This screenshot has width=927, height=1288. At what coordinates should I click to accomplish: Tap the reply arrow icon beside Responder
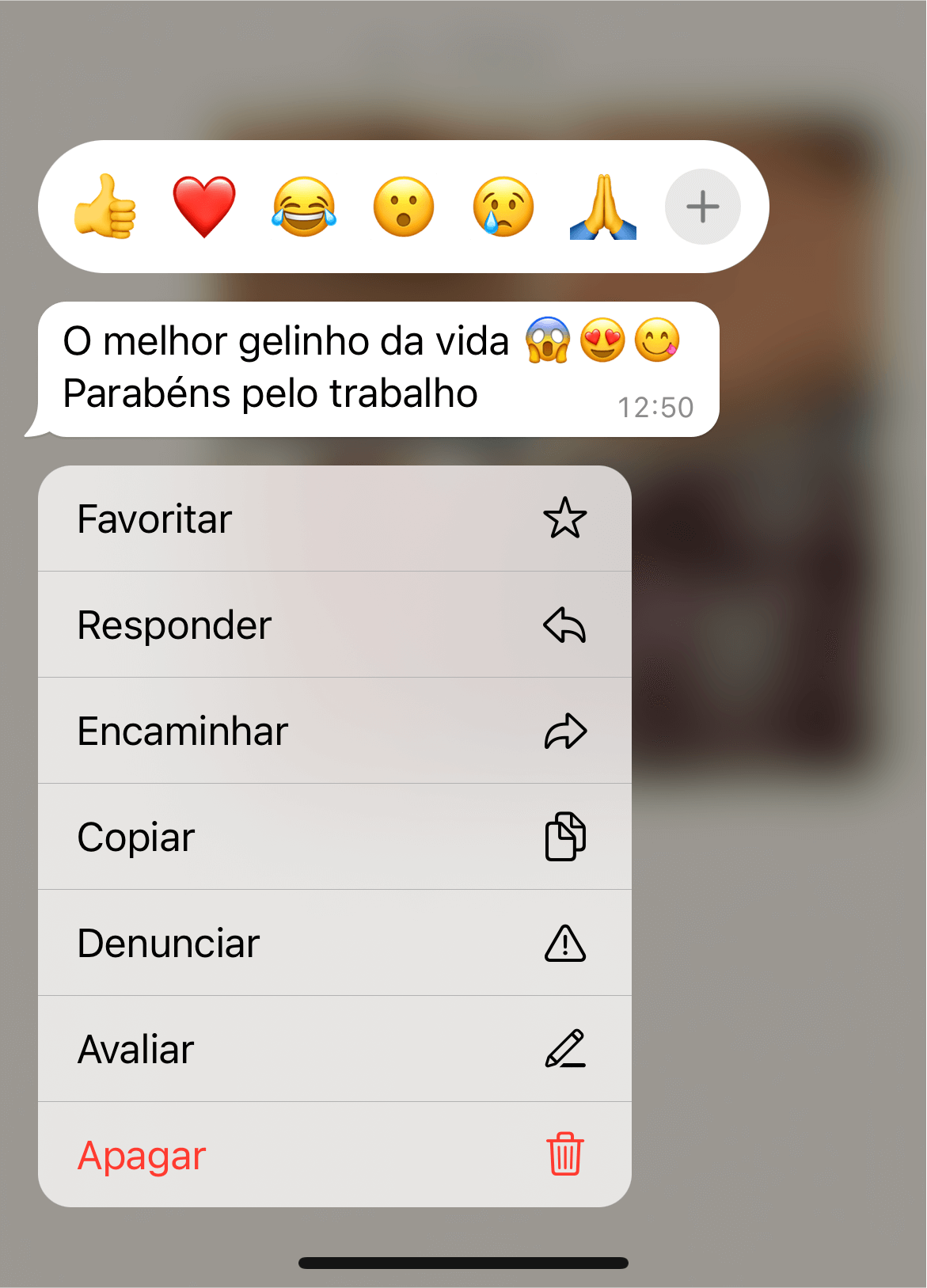click(x=565, y=625)
